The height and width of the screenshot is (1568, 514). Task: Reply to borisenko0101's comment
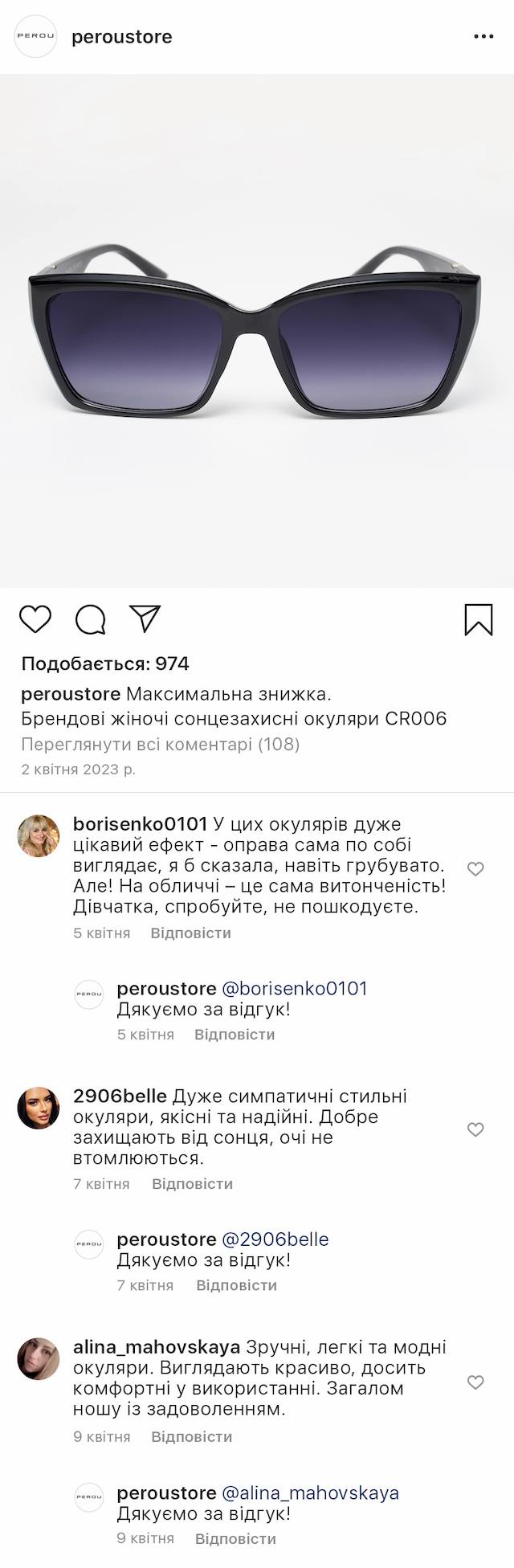pos(190,933)
